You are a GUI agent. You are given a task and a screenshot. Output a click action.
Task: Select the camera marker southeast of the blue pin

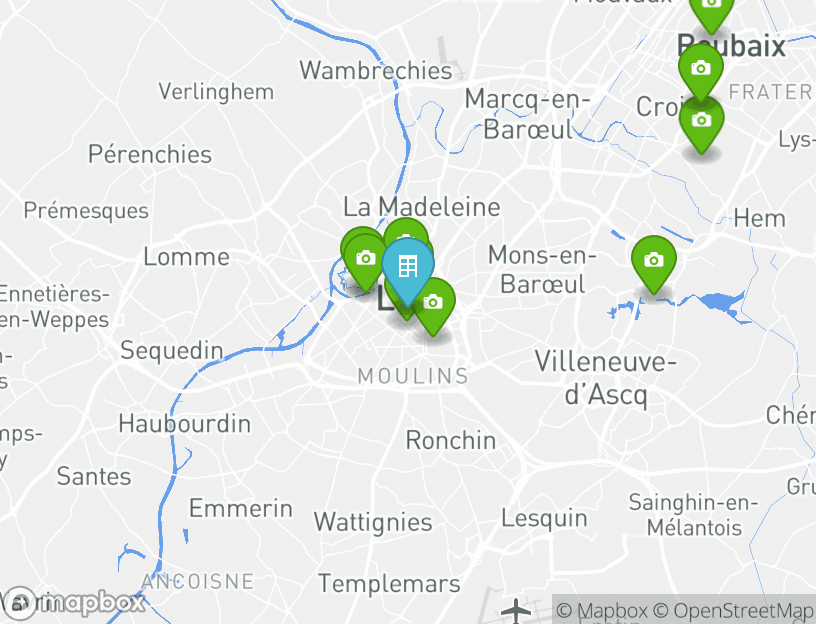click(x=433, y=302)
